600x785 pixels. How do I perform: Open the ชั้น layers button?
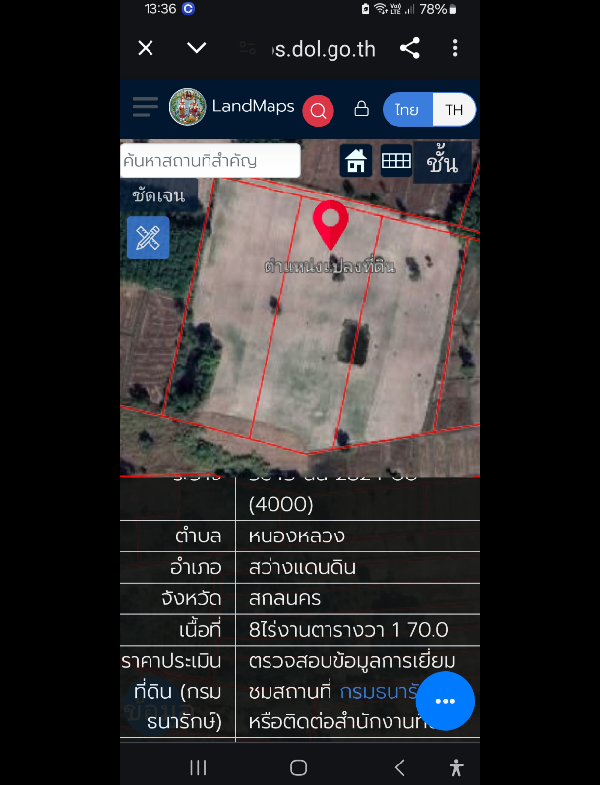tap(442, 162)
